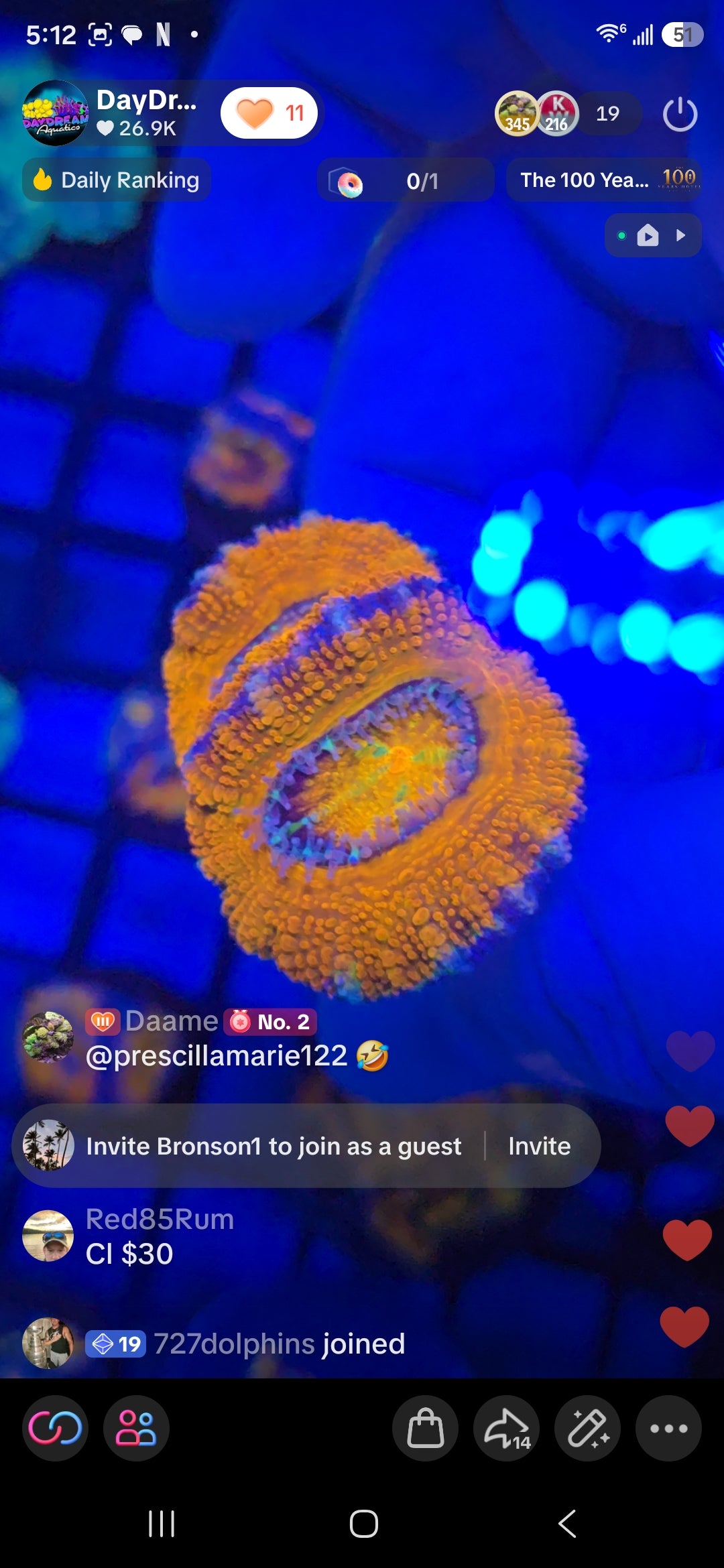
Task: Expand the home arrow pill
Action: (x=653, y=235)
